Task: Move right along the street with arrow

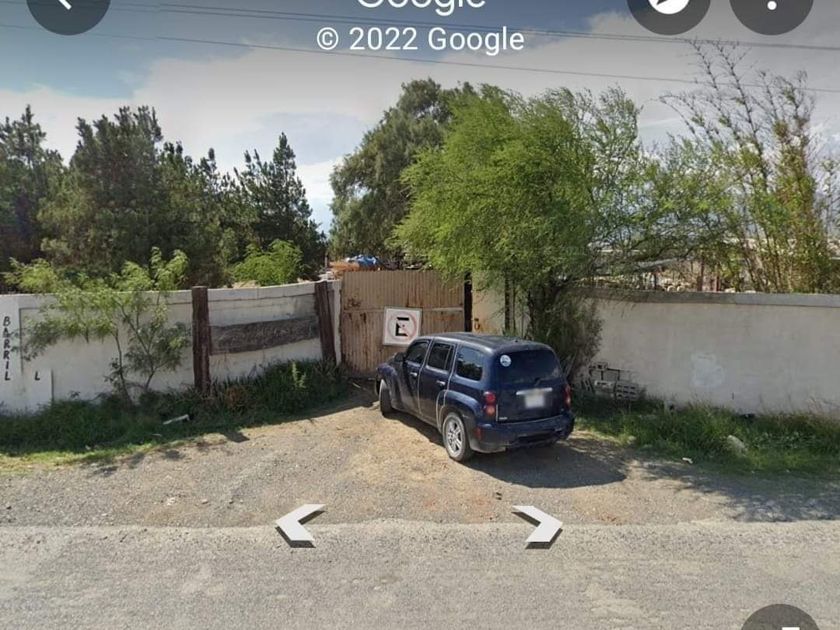Action: pyautogui.click(x=538, y=525)
